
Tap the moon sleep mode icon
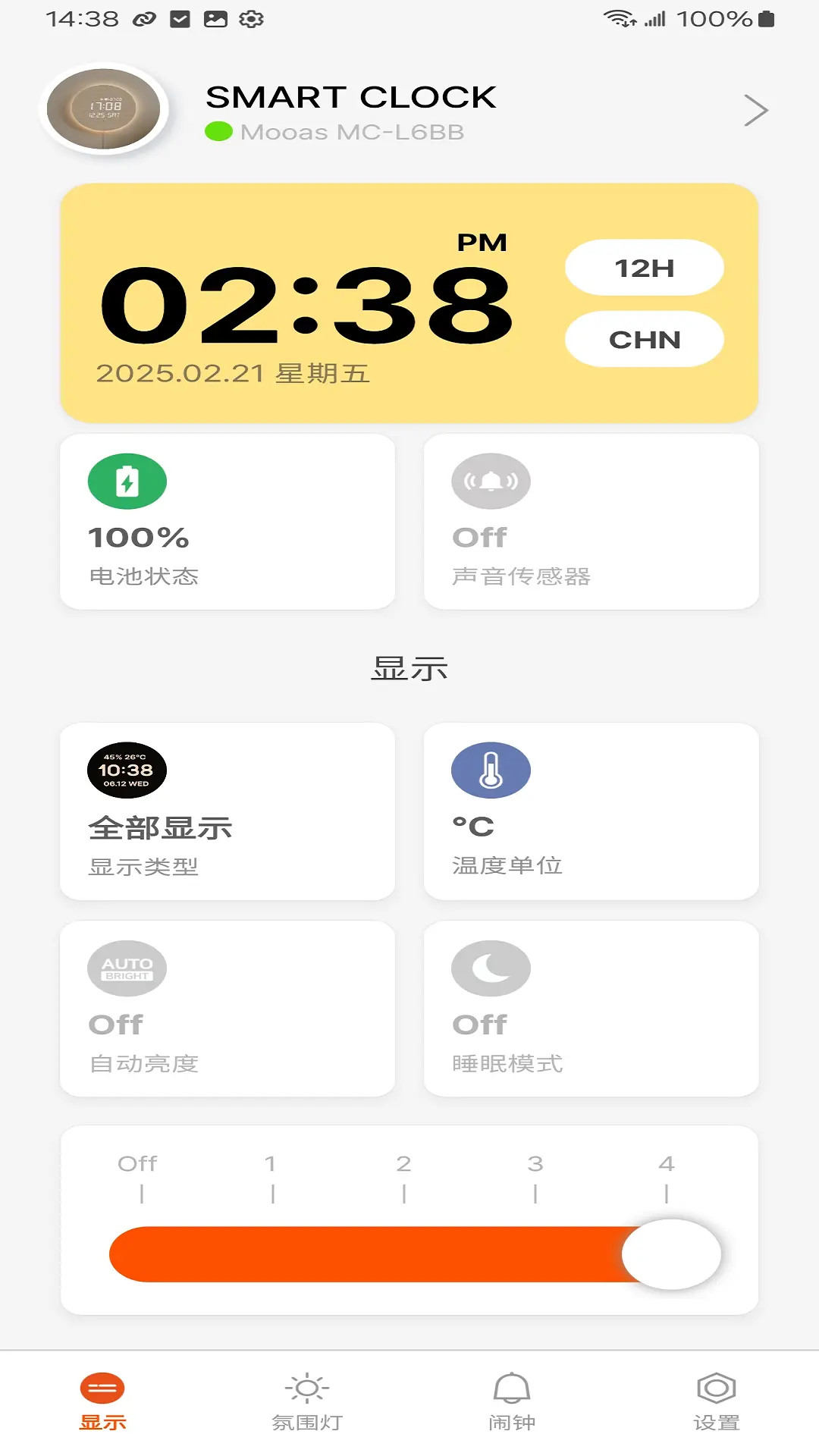pyautogui.click(x=491, y=968)
